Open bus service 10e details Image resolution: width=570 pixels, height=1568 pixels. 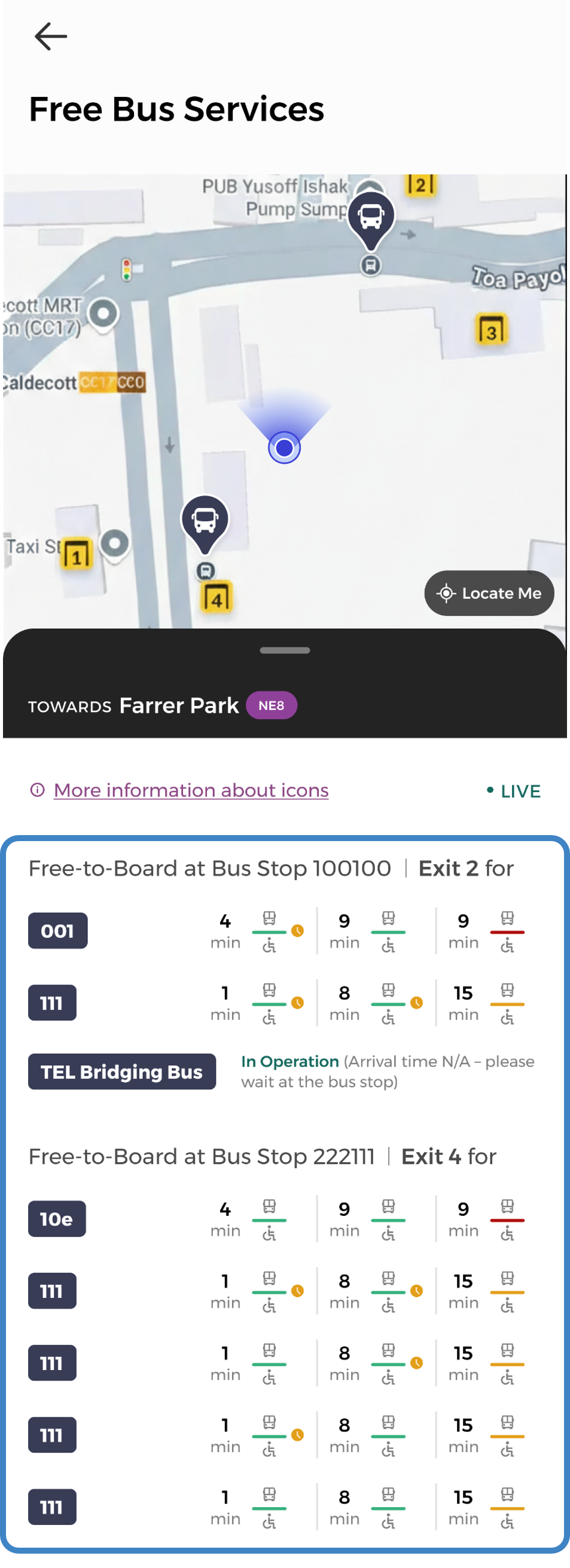pyautogui.click(x=57, y=1219)
